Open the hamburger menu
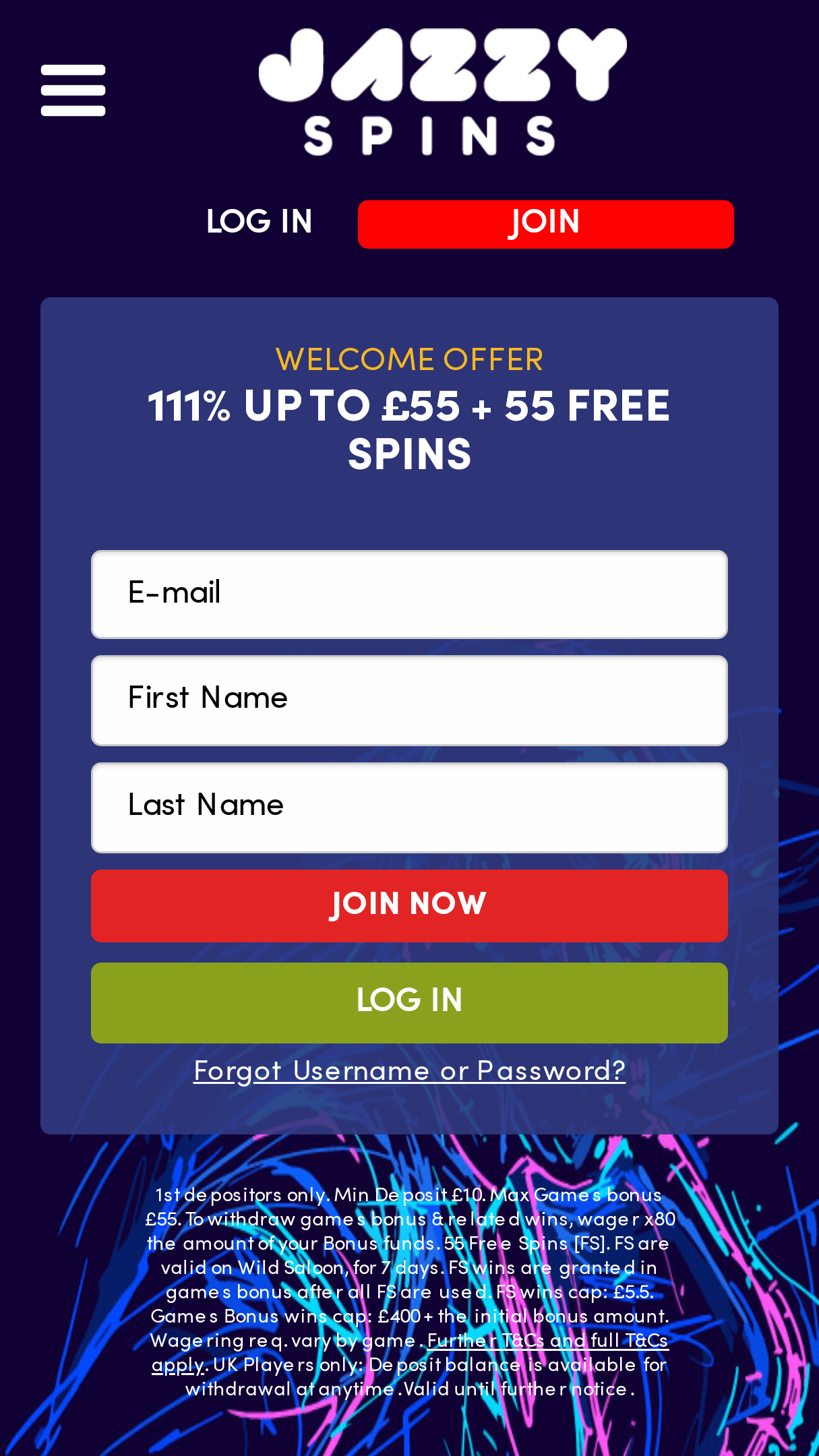819x1456 pixels. tap(73, 90)
